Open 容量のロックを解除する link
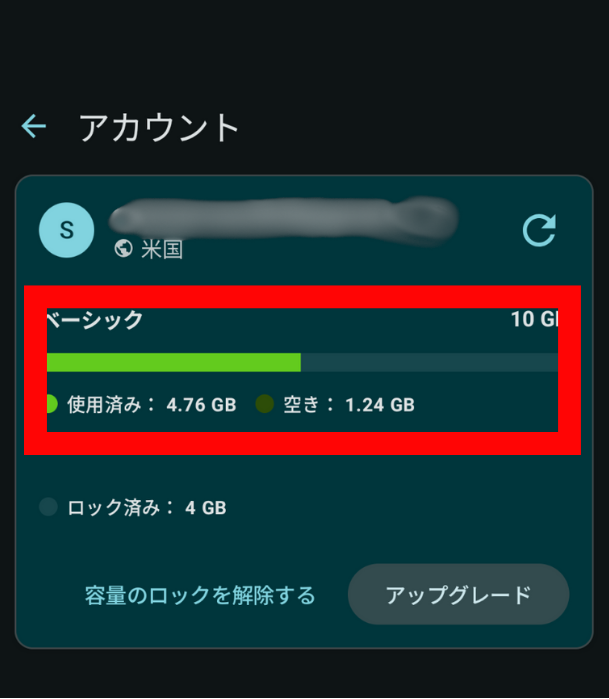609x699 pixels. tap(200, 596)
